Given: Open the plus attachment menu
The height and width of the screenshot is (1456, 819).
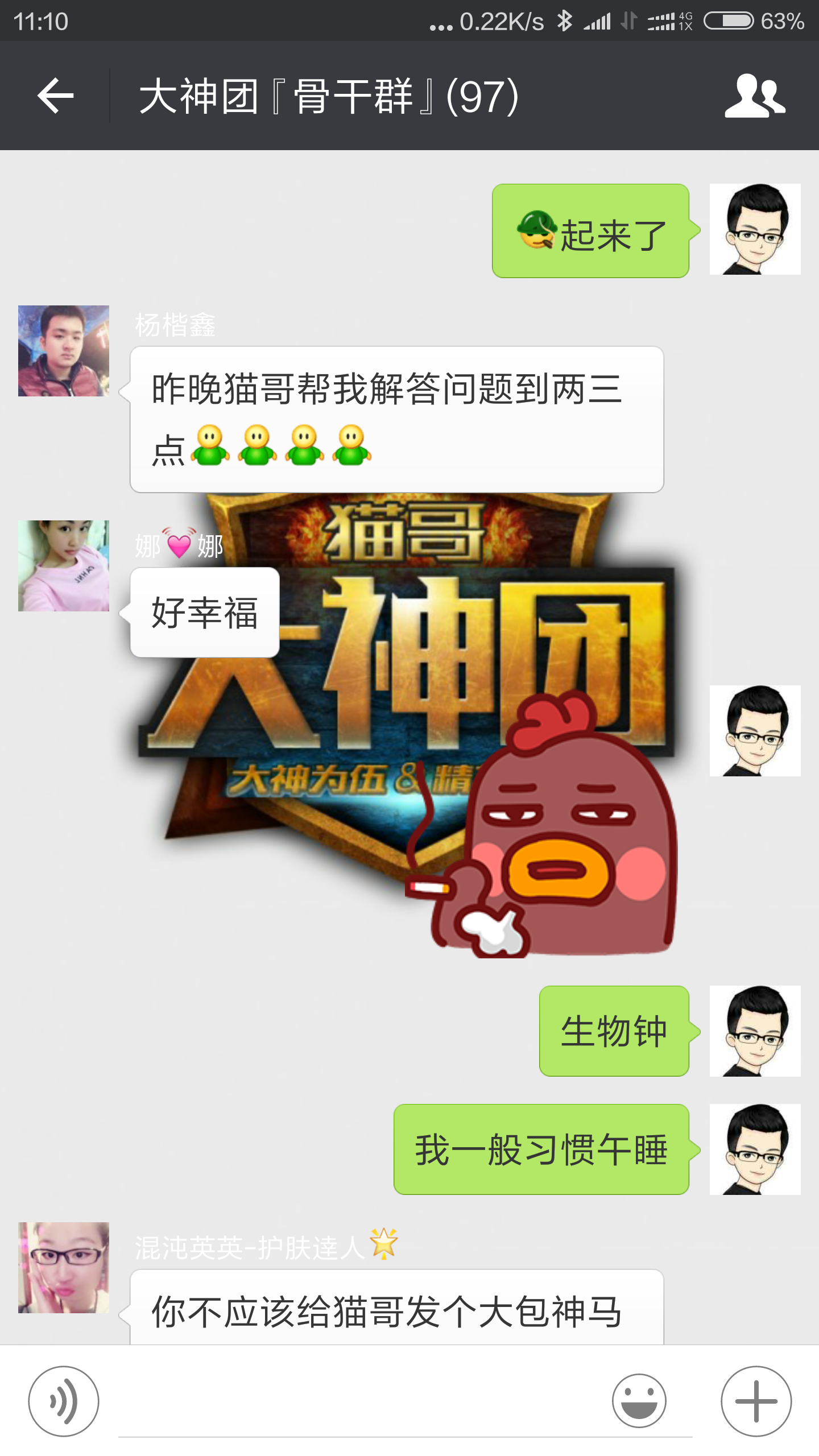Looking at the screenshot, I should (756, 1401).
